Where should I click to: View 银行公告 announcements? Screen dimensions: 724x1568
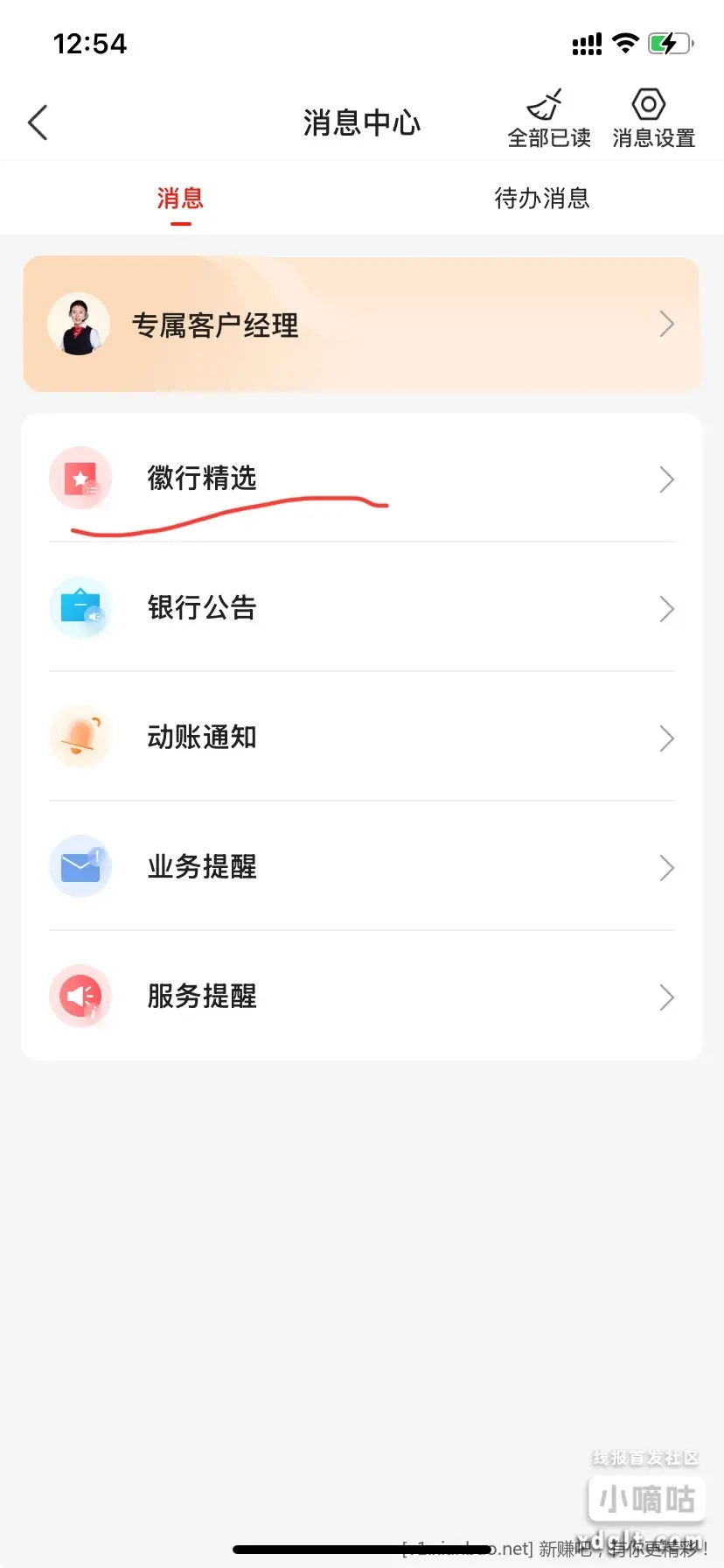click(x=362, y=608)
